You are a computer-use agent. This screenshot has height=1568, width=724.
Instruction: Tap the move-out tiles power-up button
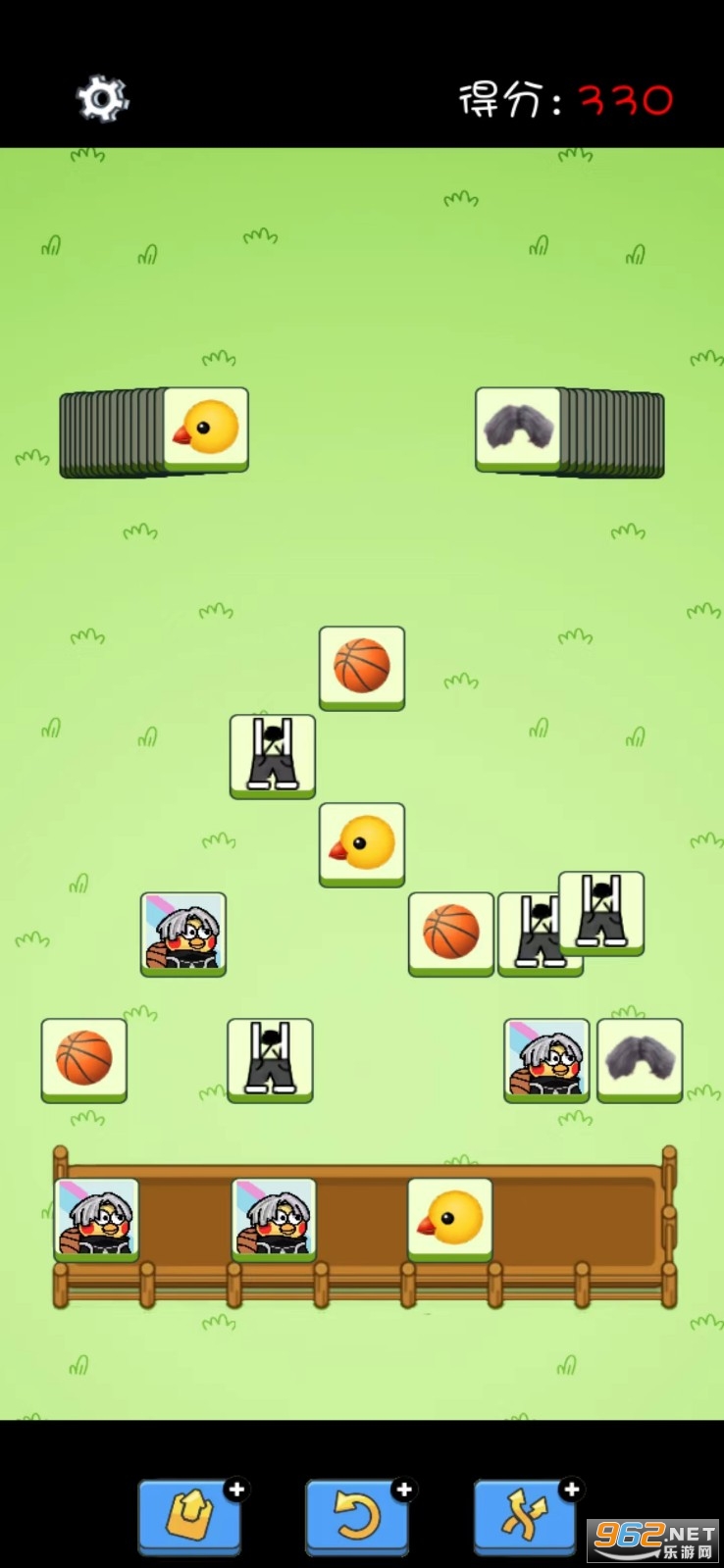[189, 1516]
